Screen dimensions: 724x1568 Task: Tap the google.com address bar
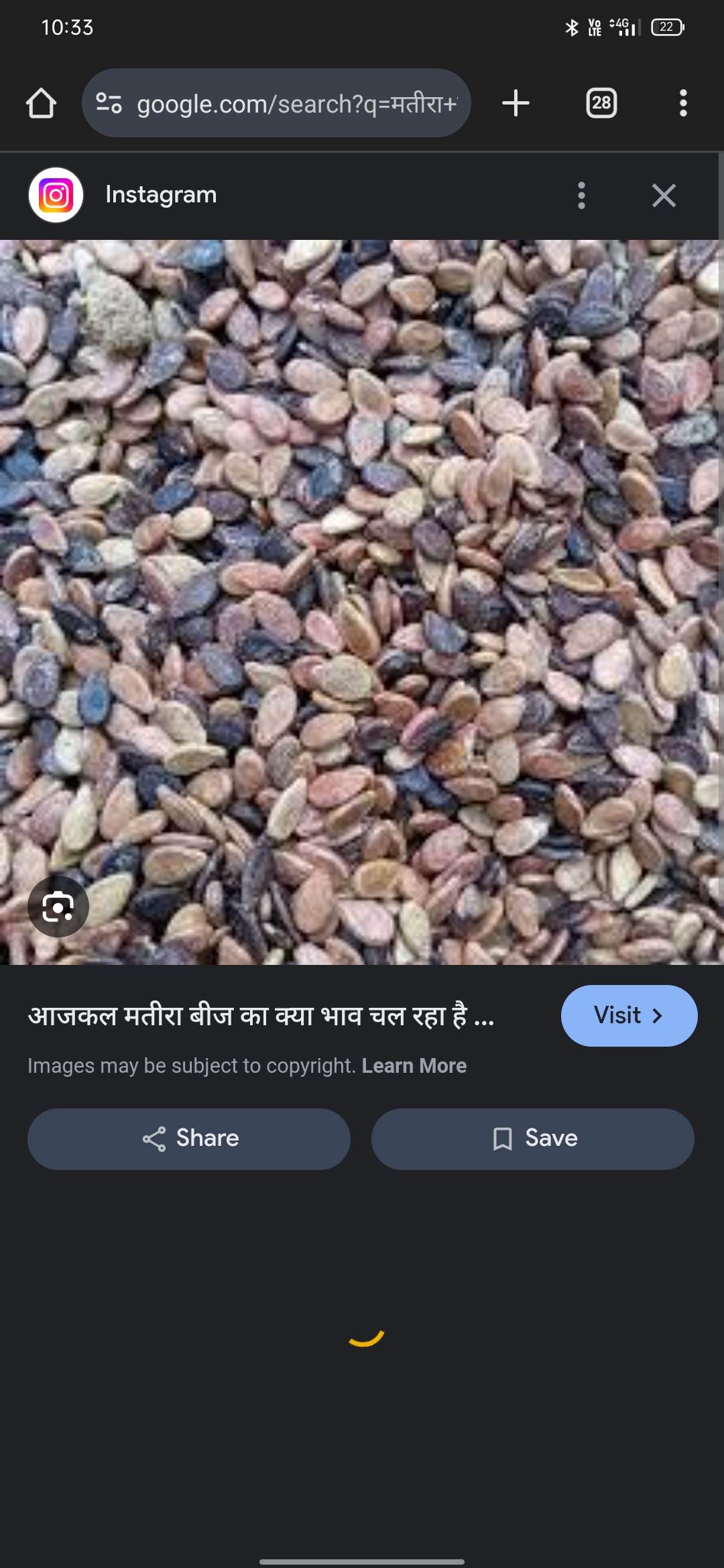pyautogui.click(x=295, y=104)
